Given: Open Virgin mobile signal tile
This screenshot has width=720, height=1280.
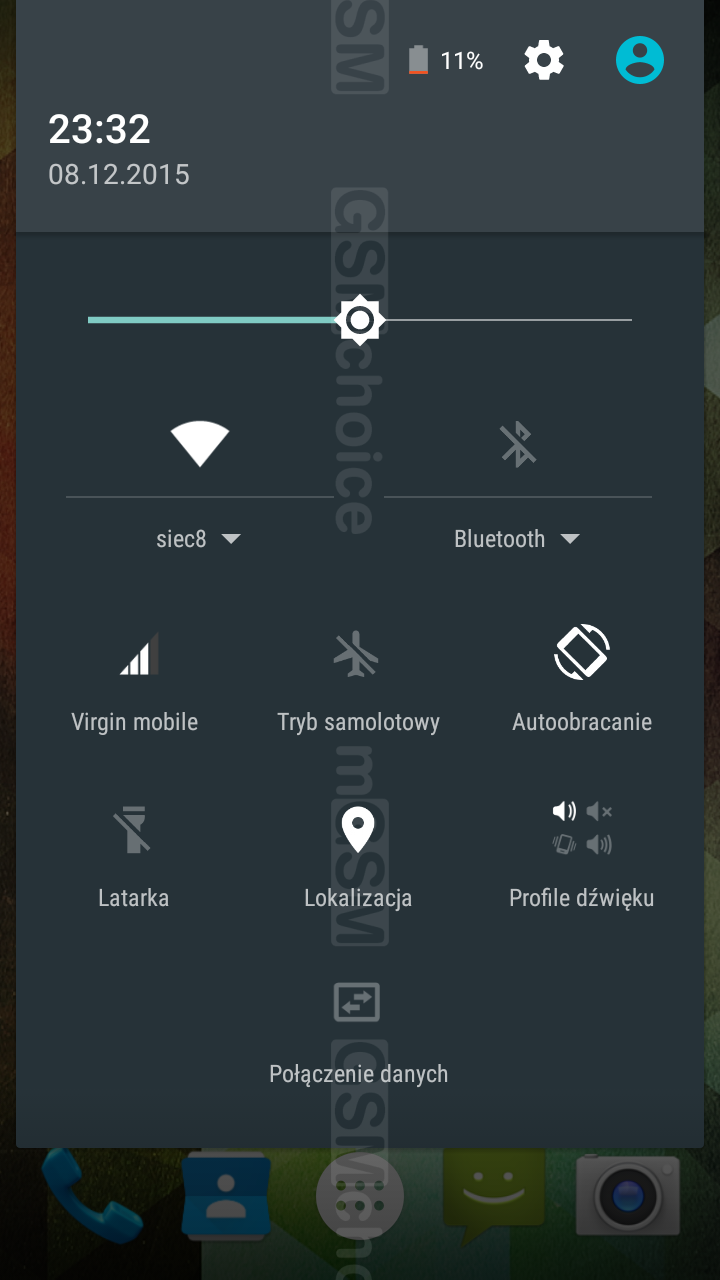Looking at the screenshot, I should (135, 680).
